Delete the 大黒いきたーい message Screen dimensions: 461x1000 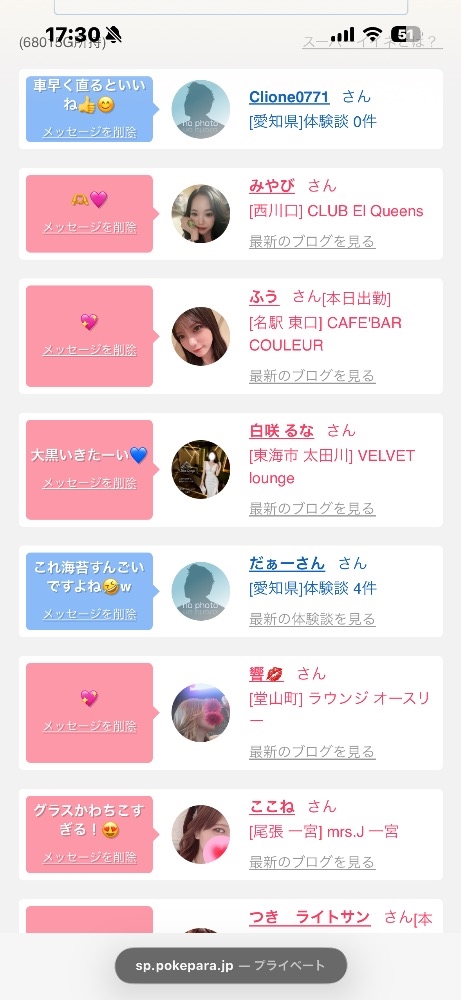[89, 483]
